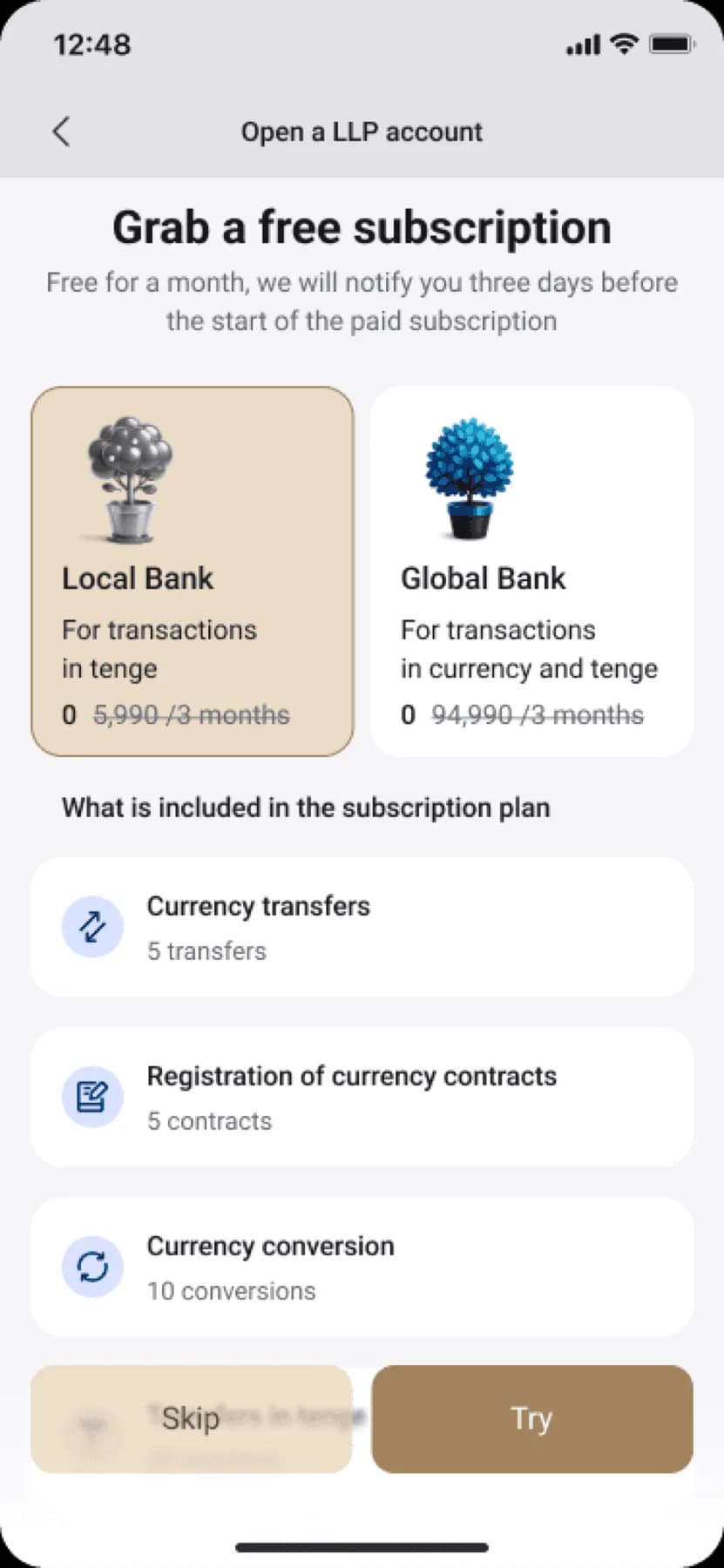
Task: Click the cellular signal icon in the status bar
Action: tap(585, 43)
